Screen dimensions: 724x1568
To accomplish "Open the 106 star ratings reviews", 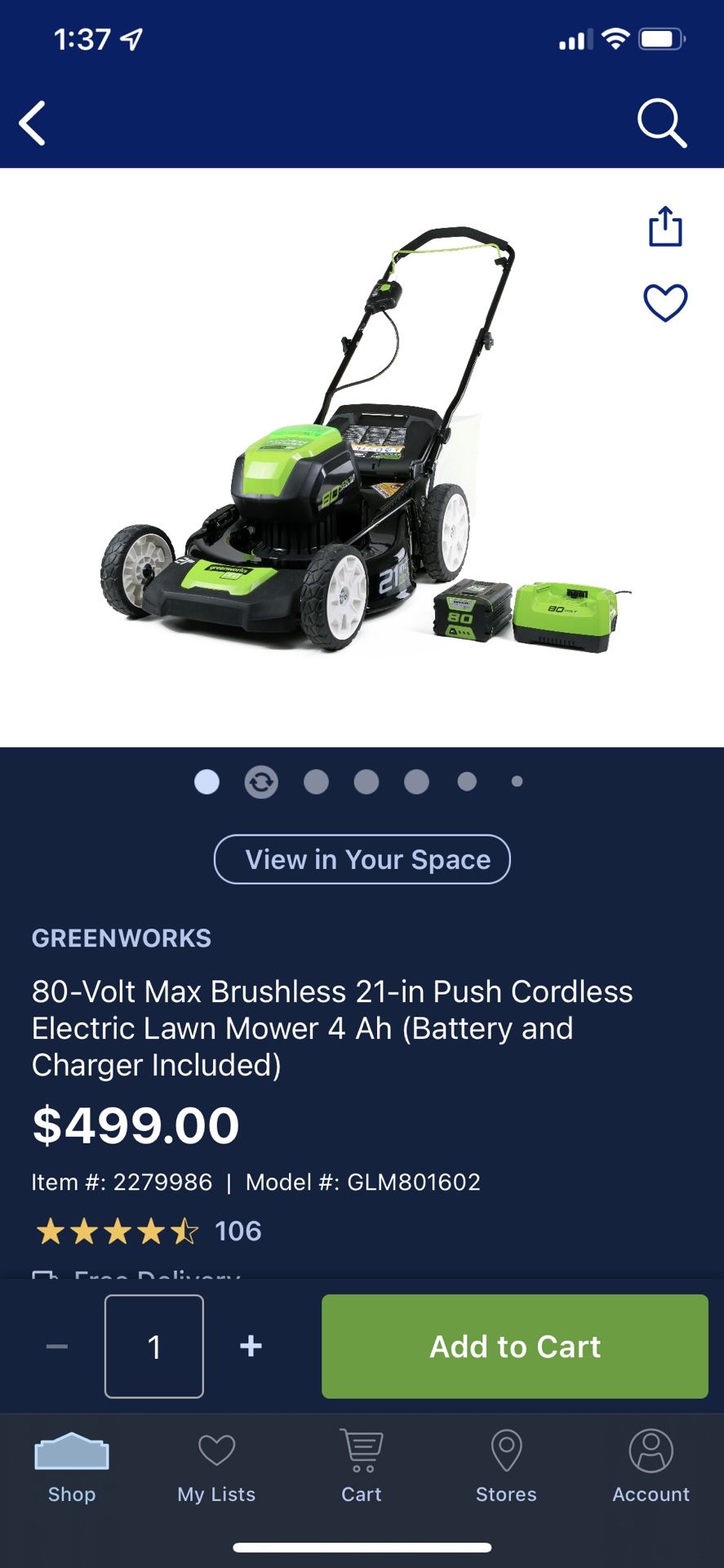I will [148, 1231].
